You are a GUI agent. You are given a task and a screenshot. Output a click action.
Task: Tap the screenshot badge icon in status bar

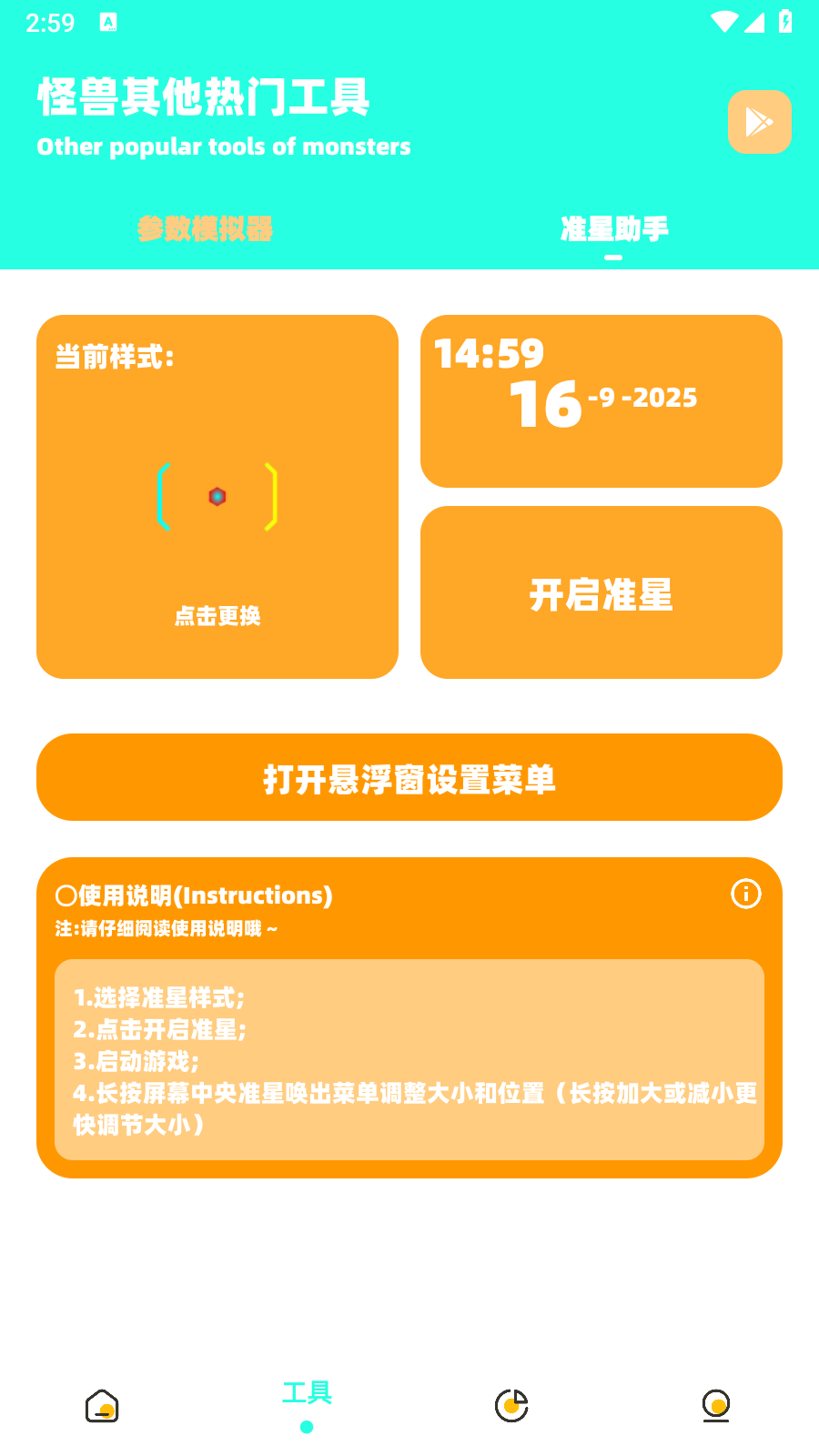pos(109,23)
